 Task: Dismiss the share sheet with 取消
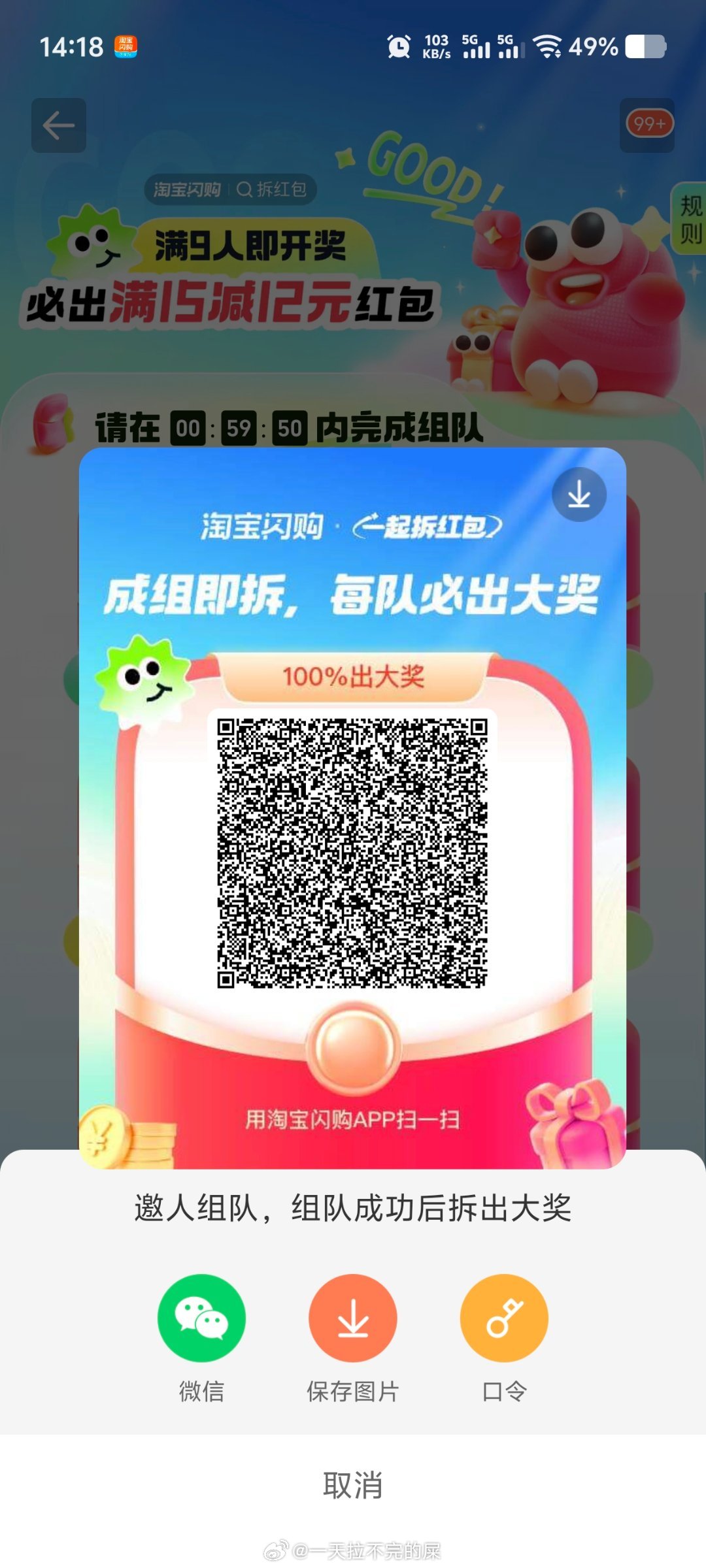pyautogui.click(x=353, y=1485)
